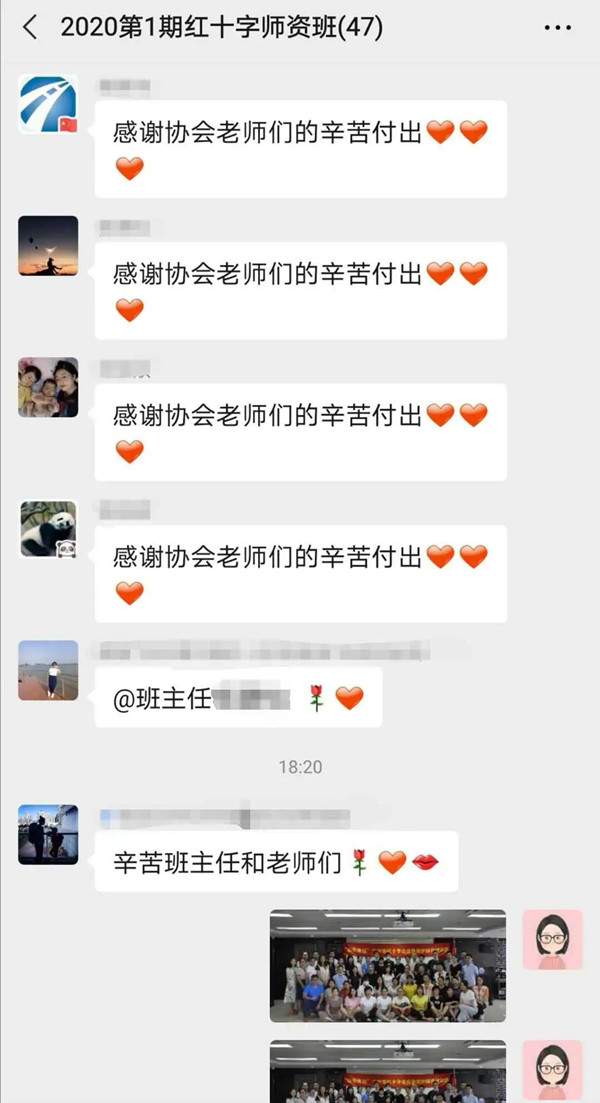The height and width of the screenshot is (1103, 600).
Task: Open the seaside photo avatar's profile
Action: click(x=48, y=670)
